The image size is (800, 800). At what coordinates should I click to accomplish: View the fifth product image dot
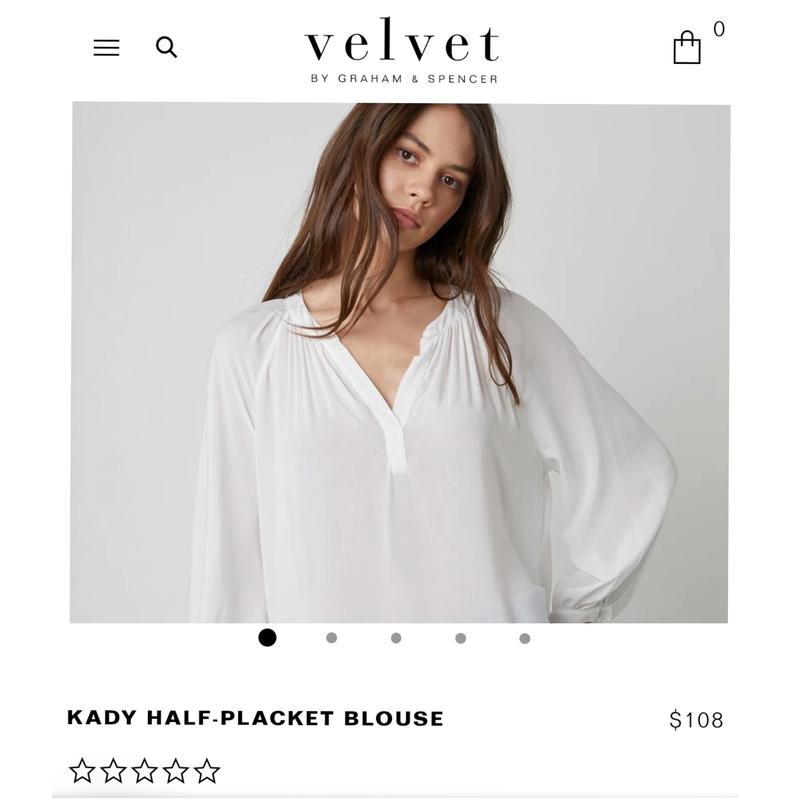tap(524, 638)
